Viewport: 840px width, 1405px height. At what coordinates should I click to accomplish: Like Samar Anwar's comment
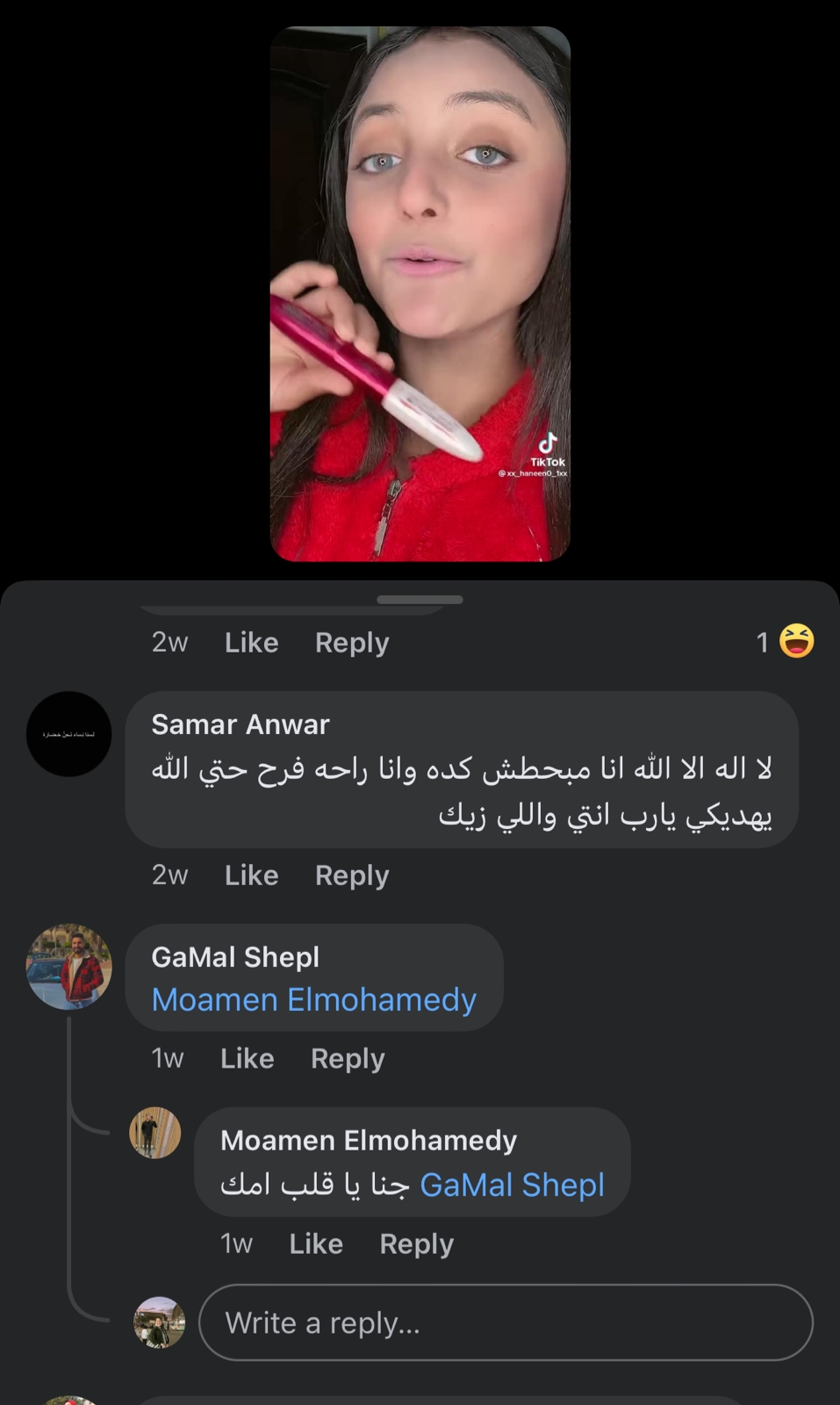coord(251,875)
